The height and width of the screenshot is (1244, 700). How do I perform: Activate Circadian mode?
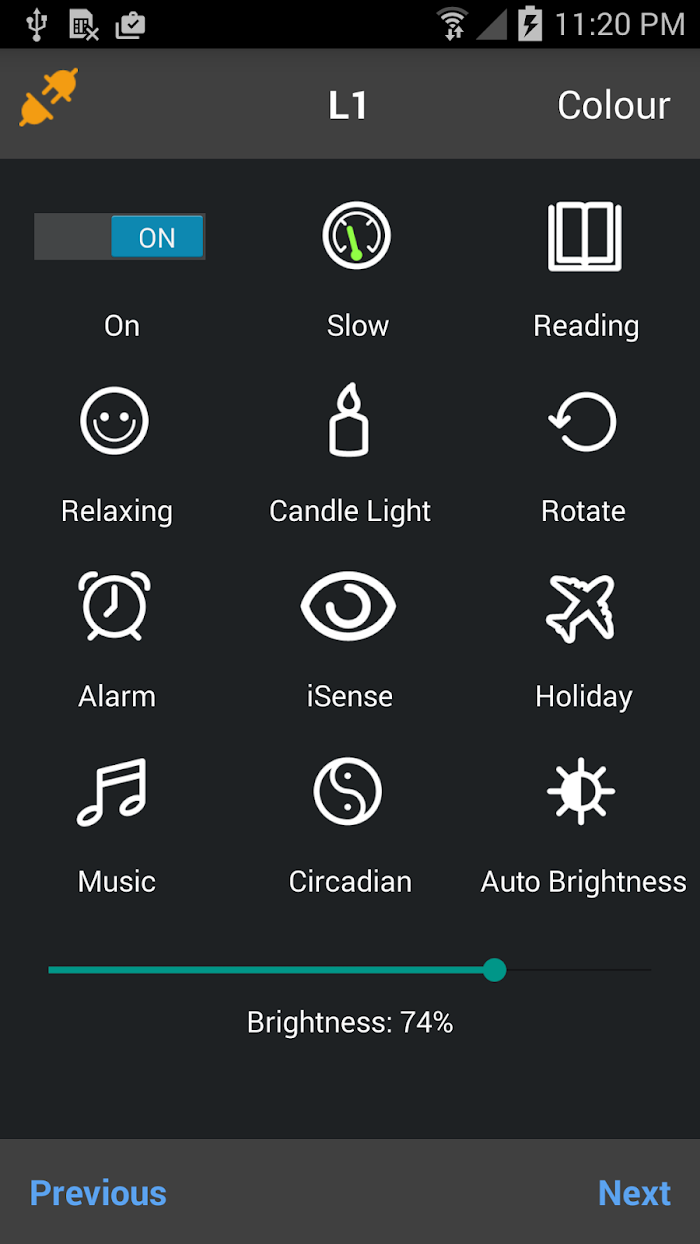[x=348, y=791]
